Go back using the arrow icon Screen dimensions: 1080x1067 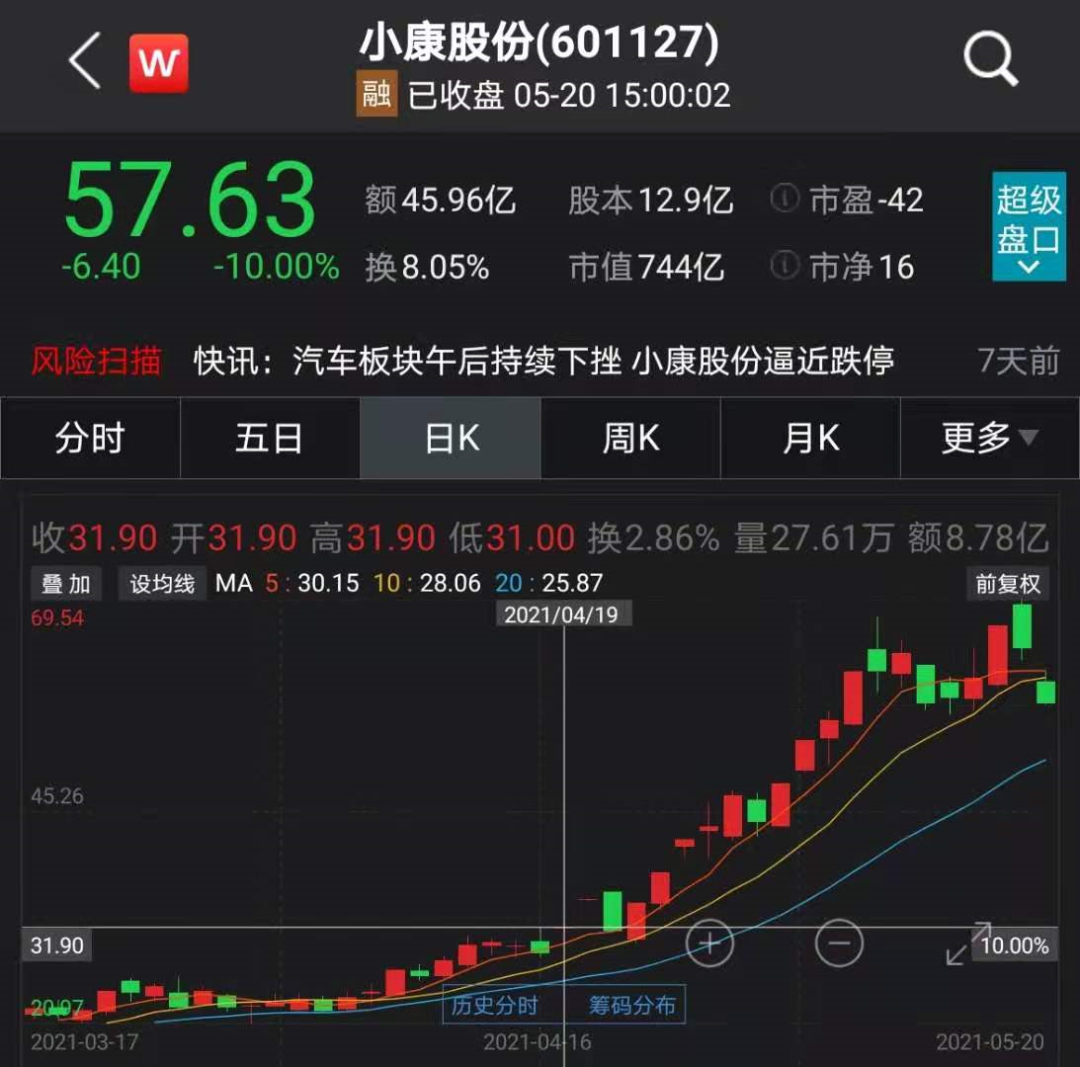pyautogui.click(x=85, y=61)
